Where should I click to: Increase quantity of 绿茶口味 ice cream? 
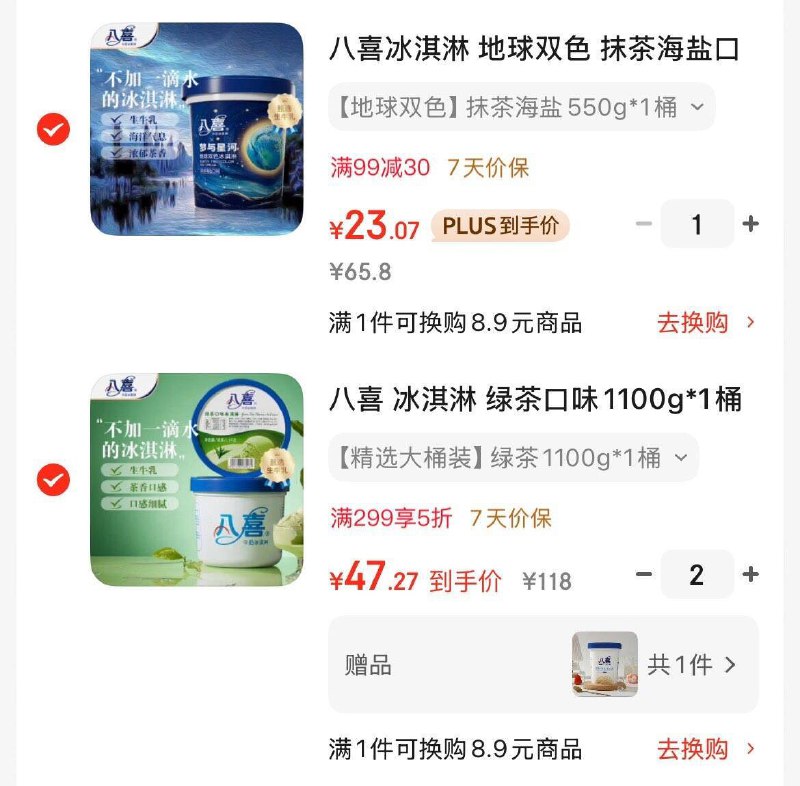[751, 575]
